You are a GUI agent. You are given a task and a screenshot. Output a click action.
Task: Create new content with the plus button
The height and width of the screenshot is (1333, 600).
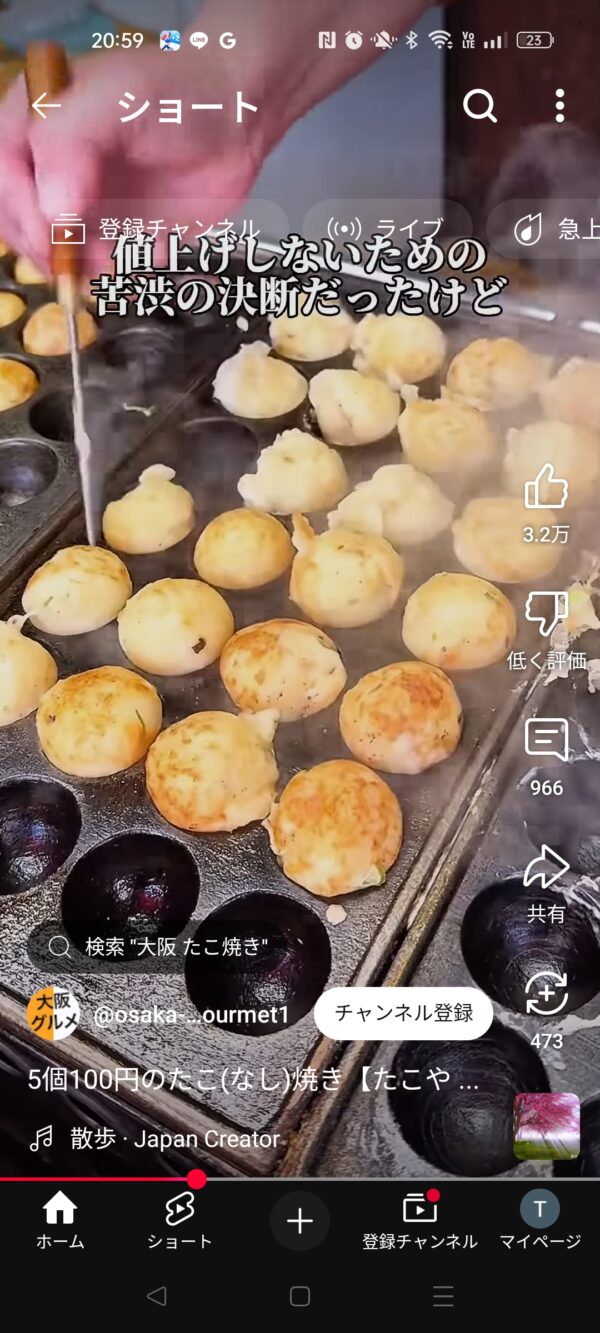(x=300, y=1221)
